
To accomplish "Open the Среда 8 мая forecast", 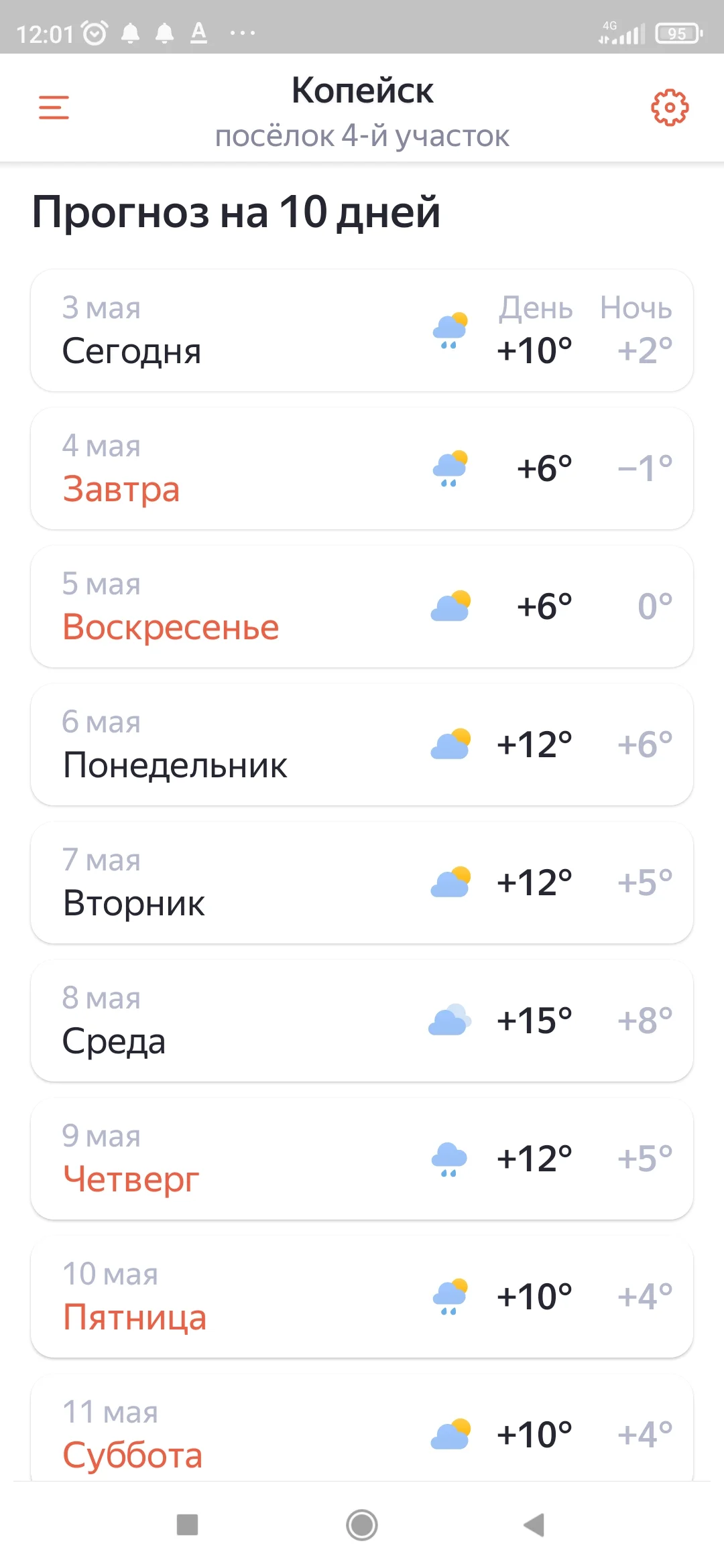I will pyautogui.click(x=362, y=1021).
